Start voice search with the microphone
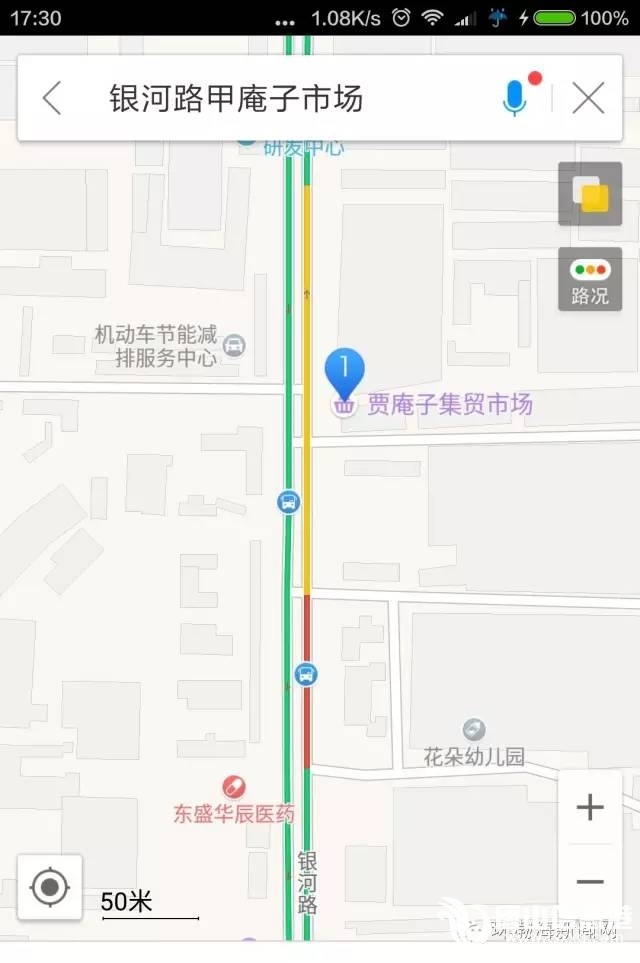This screenshot has width=640, height=963. pos(514,97)
